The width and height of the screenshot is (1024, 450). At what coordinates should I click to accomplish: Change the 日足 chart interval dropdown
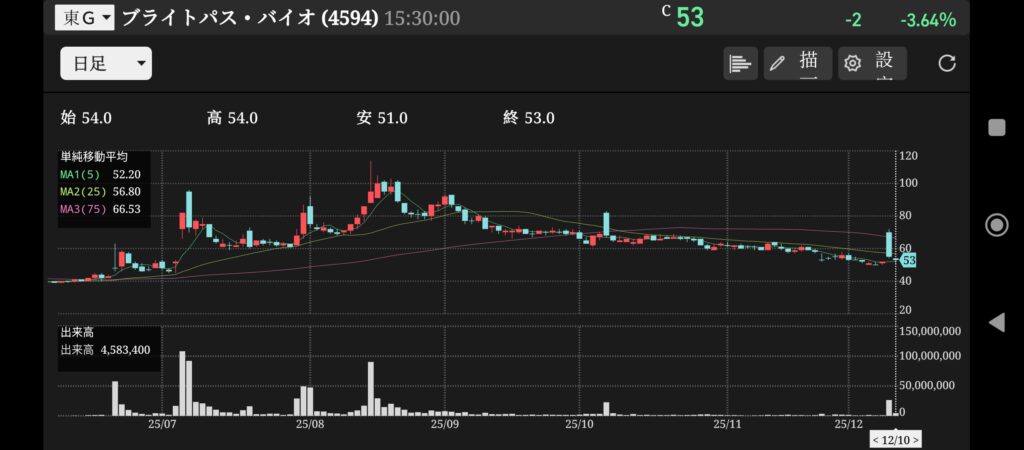click(105, 64)
